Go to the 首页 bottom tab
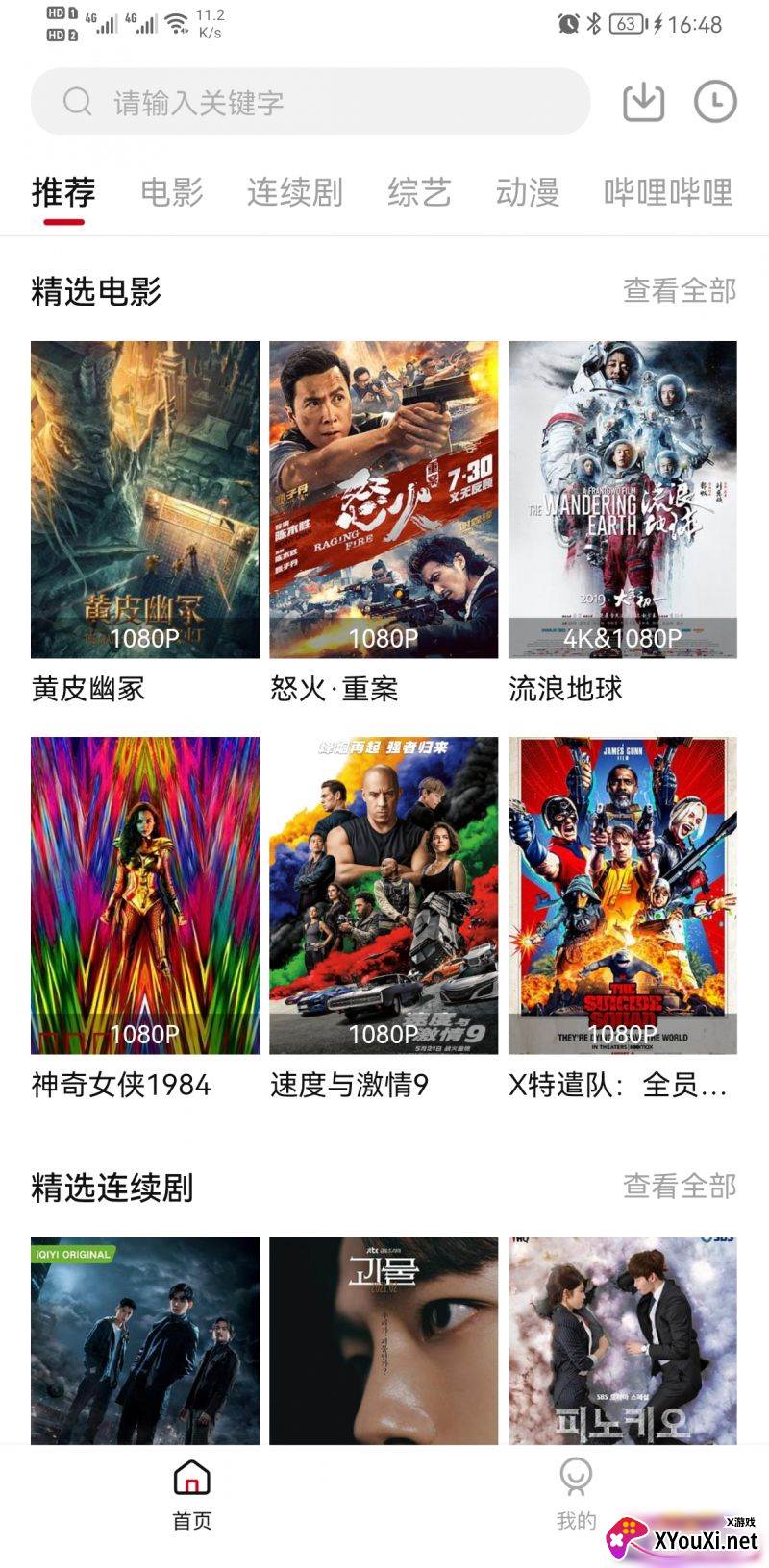This screenshot has height=1568, width=769. pos(192,1494)
